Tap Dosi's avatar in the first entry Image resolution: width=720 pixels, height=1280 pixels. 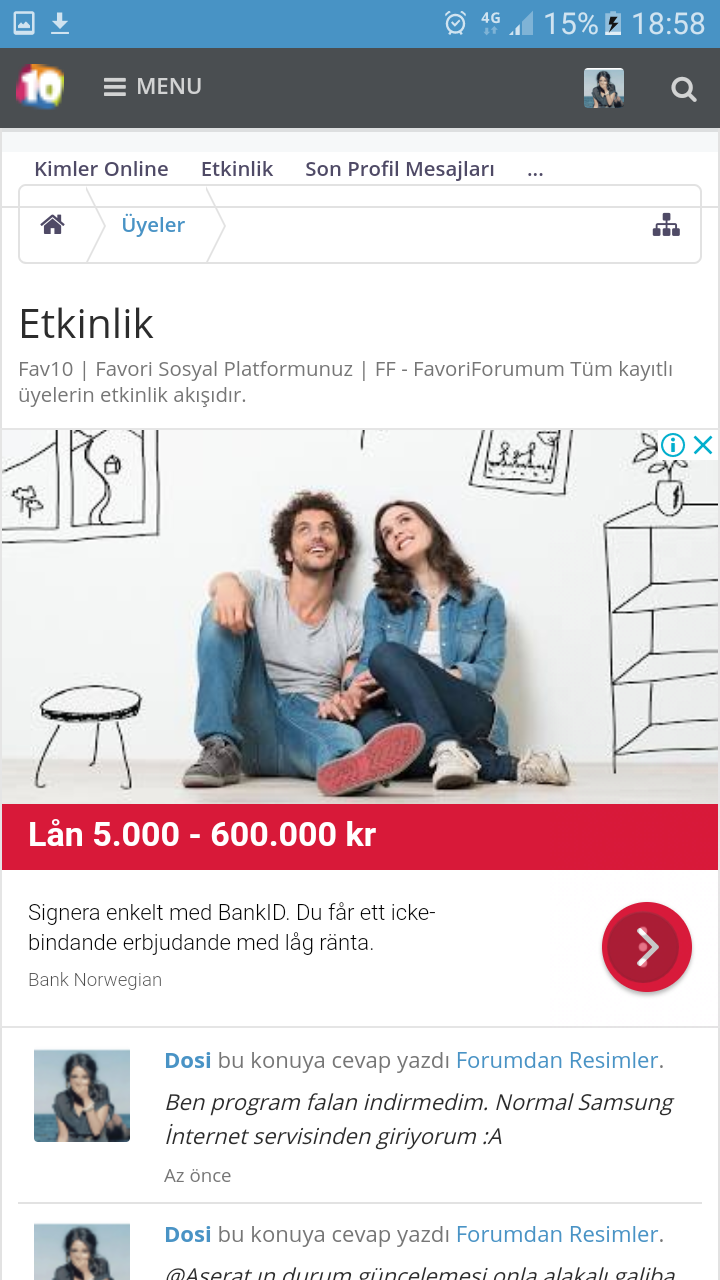tap(82, 1095)
